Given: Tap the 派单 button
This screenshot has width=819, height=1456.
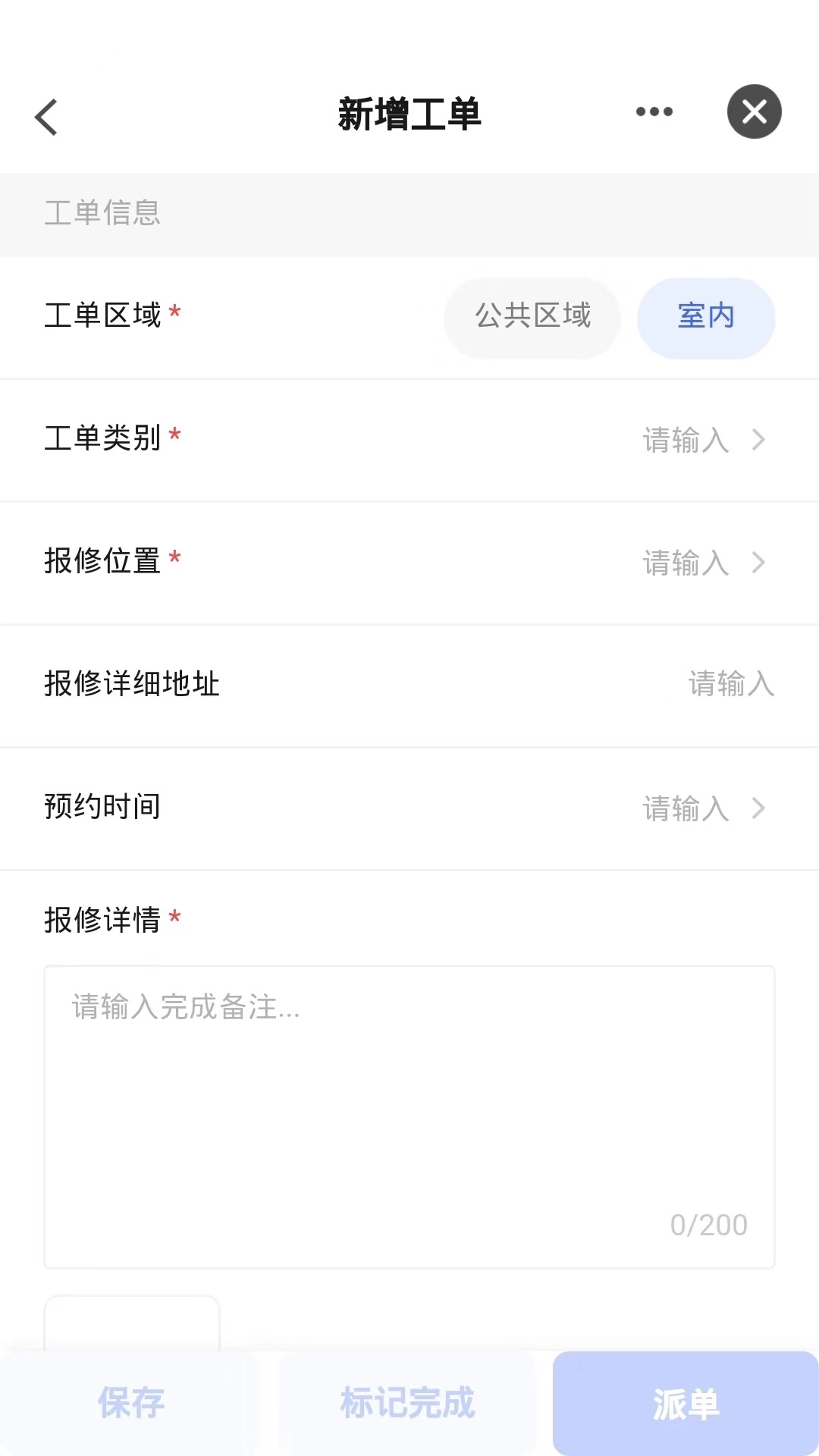Looking at the screenshot, I should pos(686,1404).
